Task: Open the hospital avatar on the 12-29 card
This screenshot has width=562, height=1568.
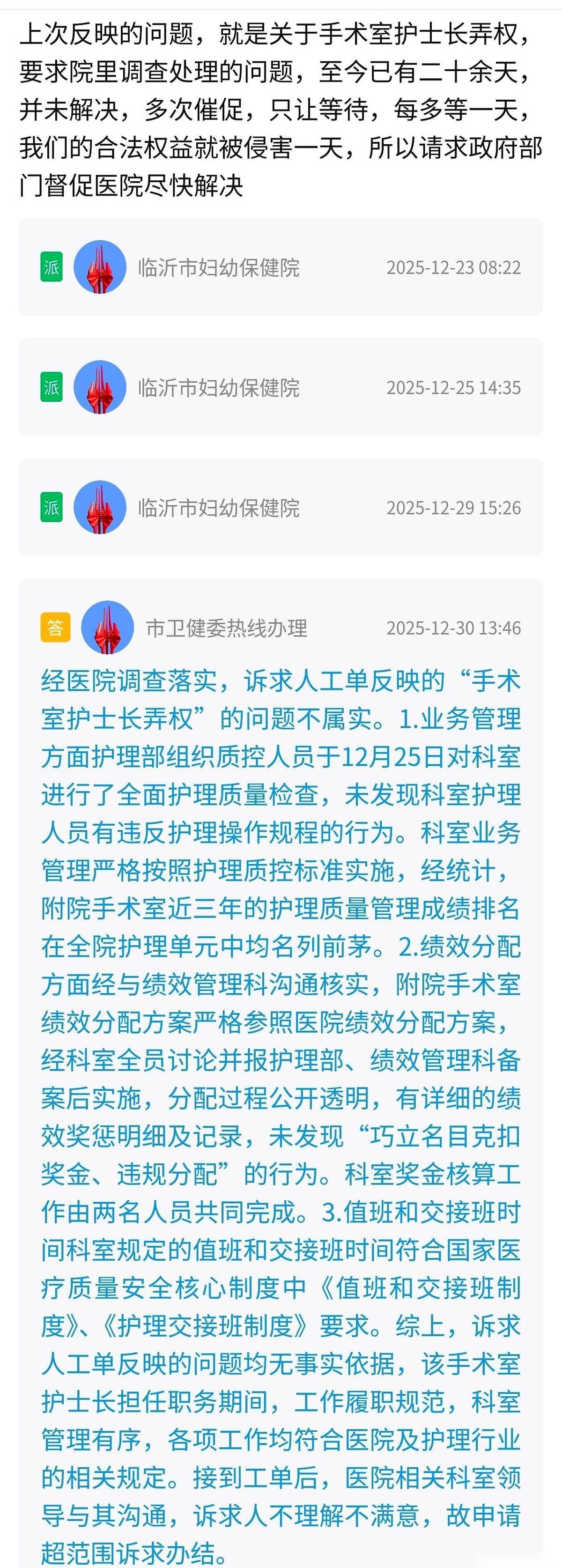Action: (102, 506)
